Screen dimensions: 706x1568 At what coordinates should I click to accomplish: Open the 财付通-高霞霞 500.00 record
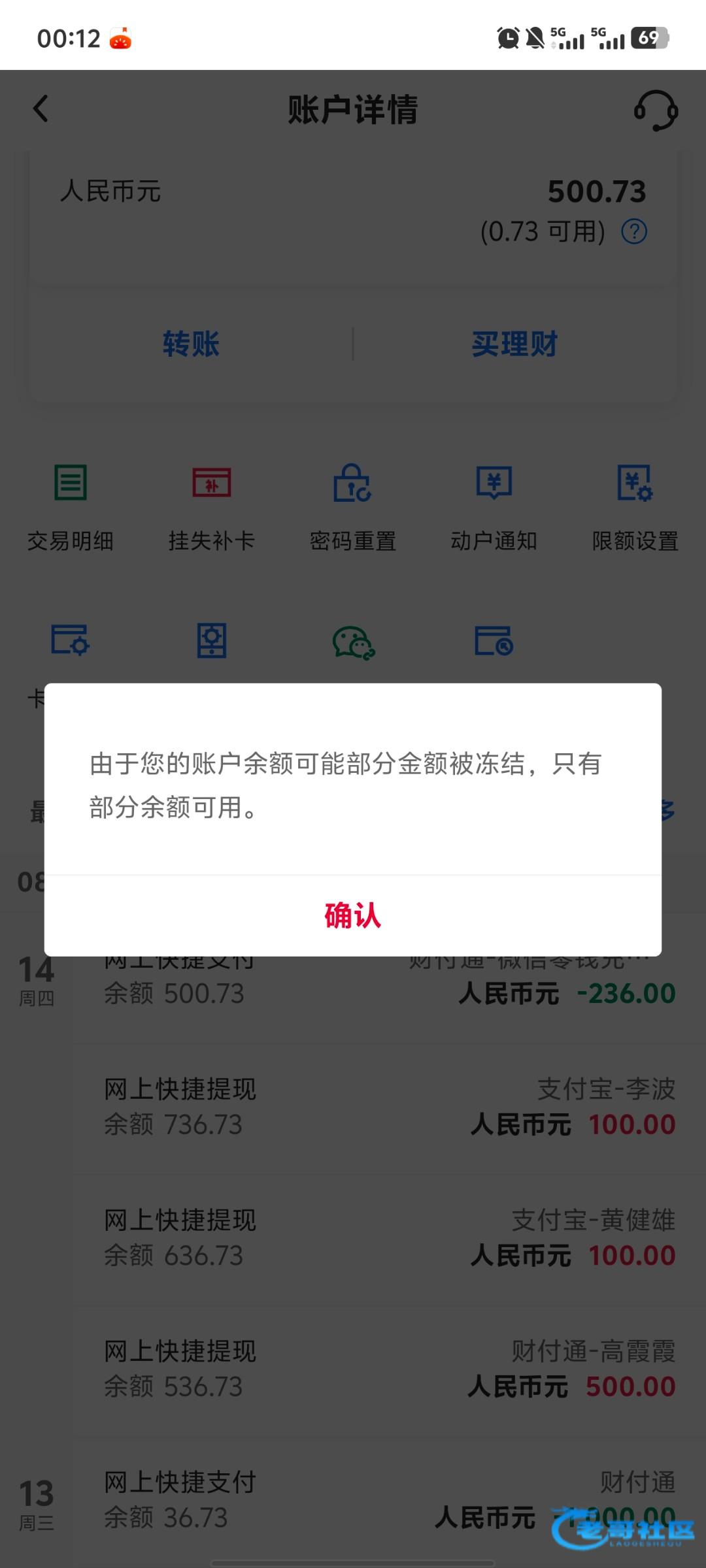390,1368
